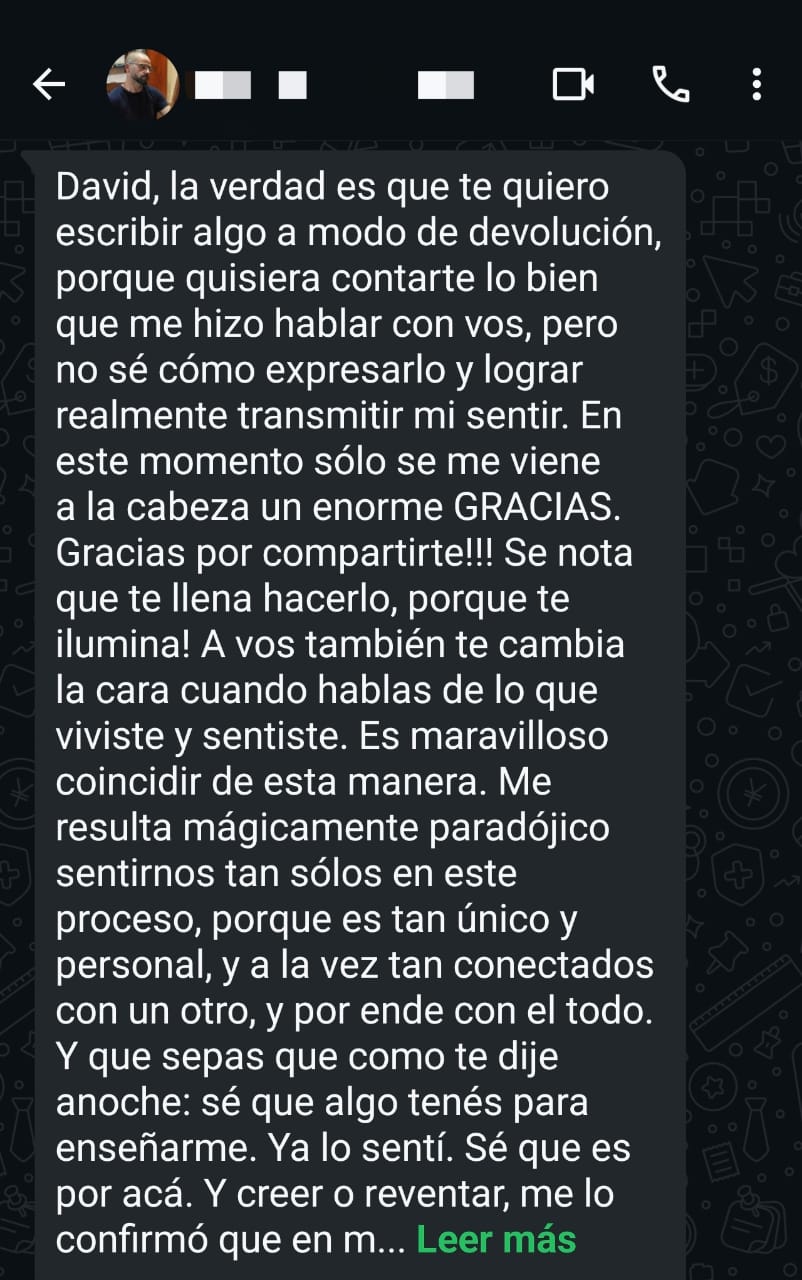Open the contact's profile picture
This screenshot has width=802, height=1280.
coord(142,85)
